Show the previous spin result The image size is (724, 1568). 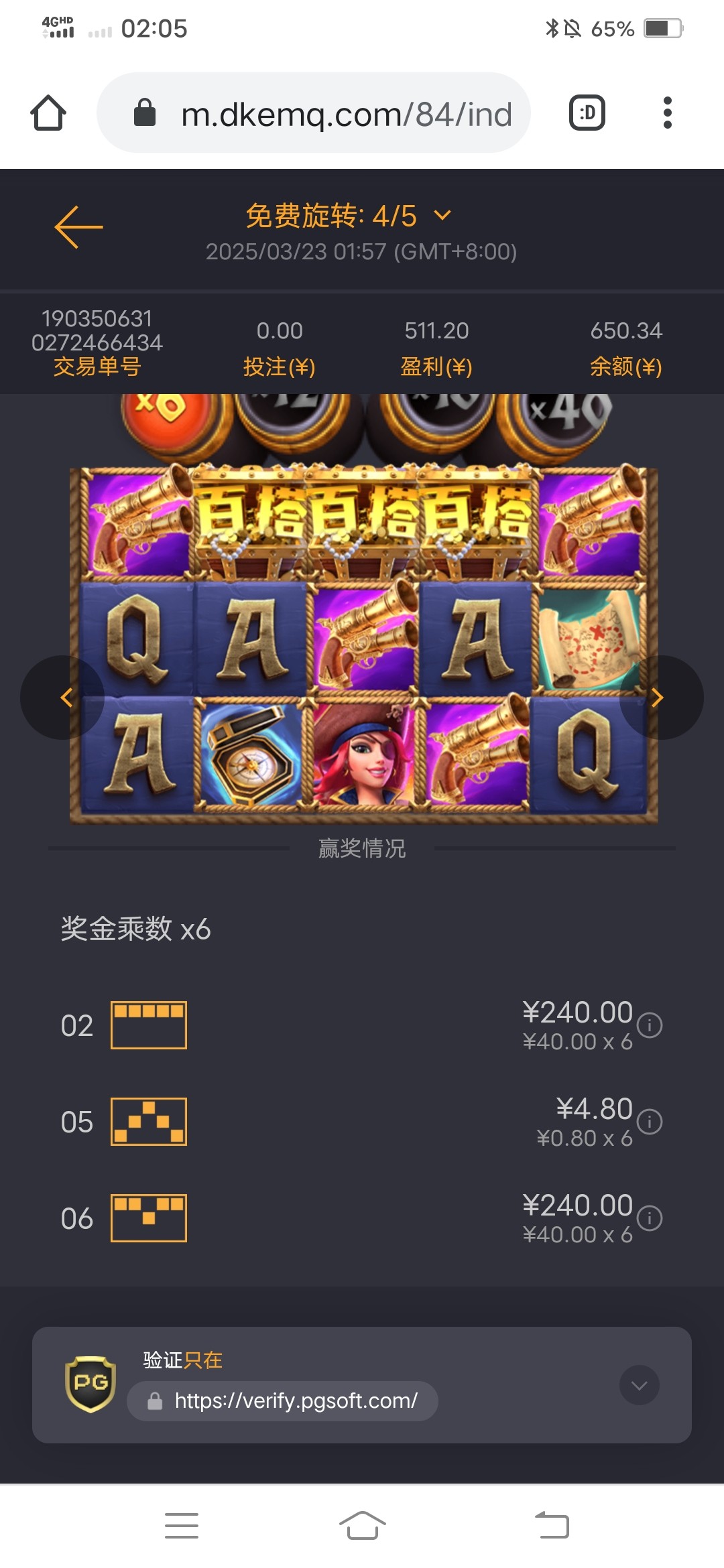coord(65,698)
